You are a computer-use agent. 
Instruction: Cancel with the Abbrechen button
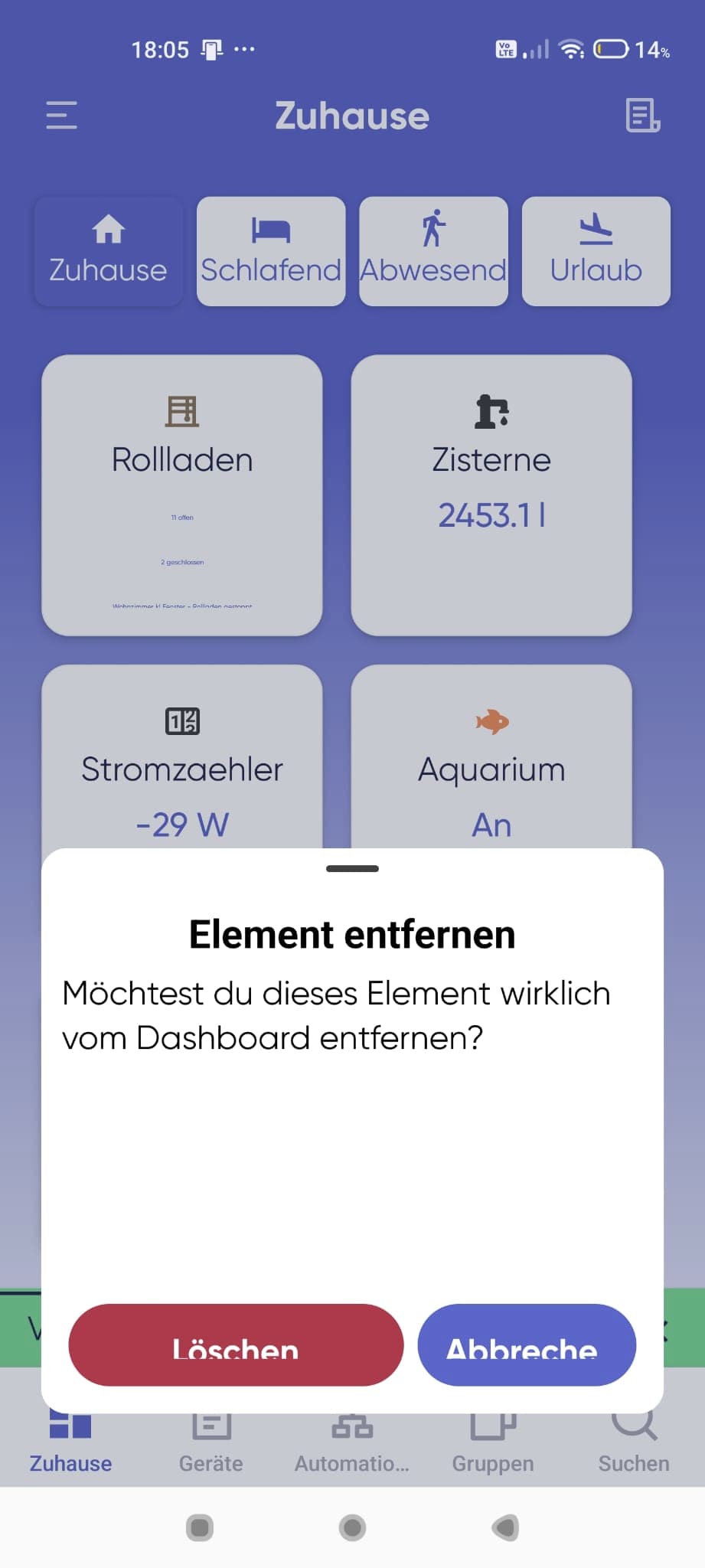point(527,1344)
